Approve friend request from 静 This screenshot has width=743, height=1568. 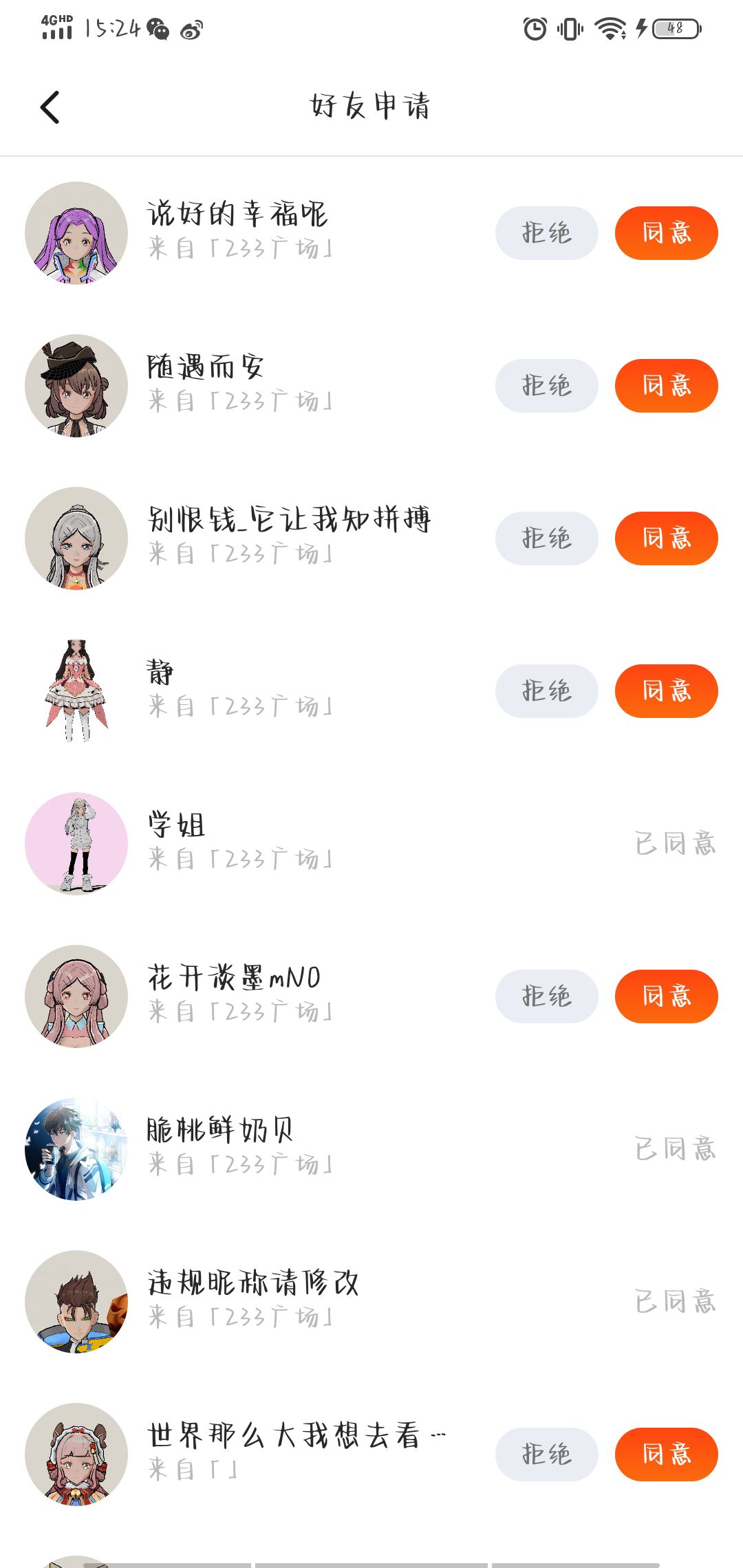point(666,691)
